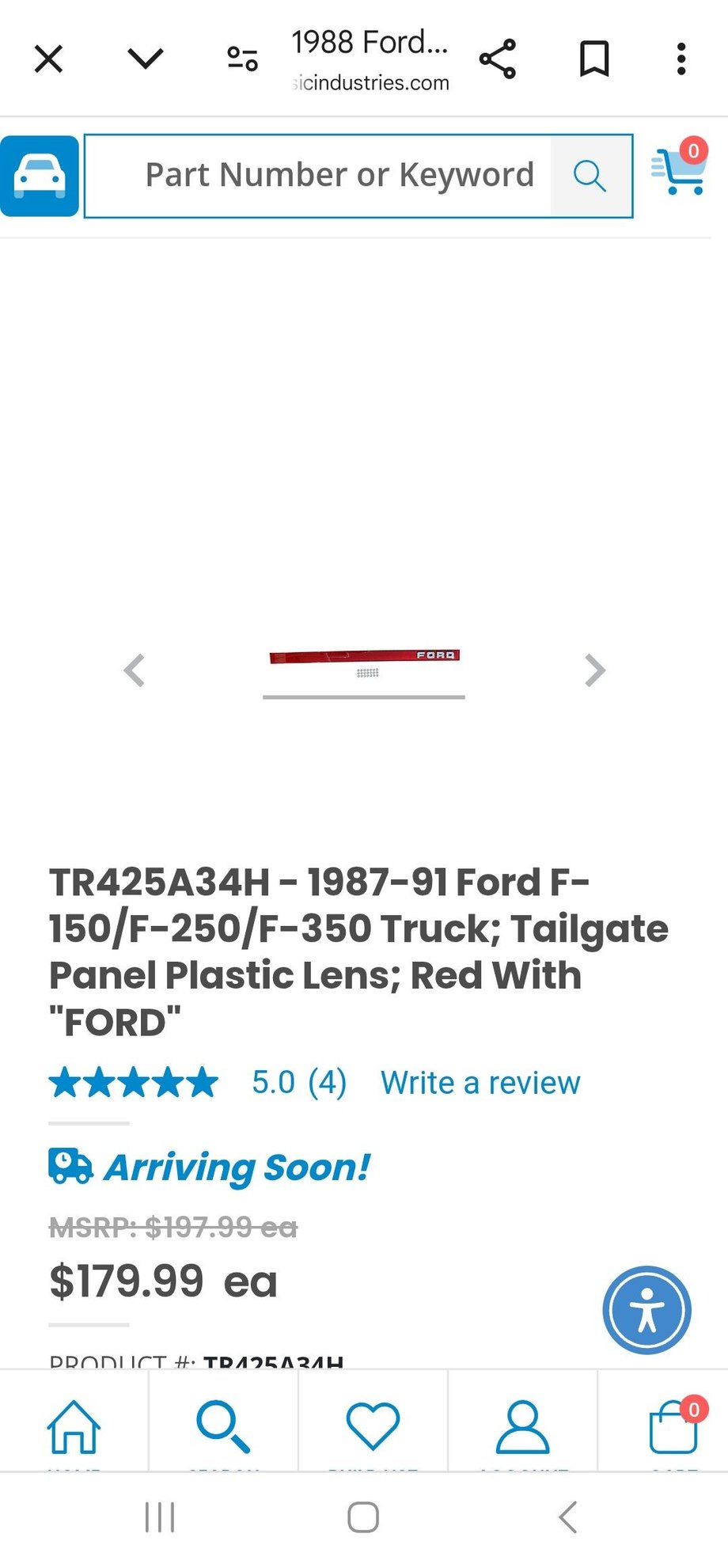Show the next product image
The width and height of the screenshot is (728, 1568).
pos(594,670)
